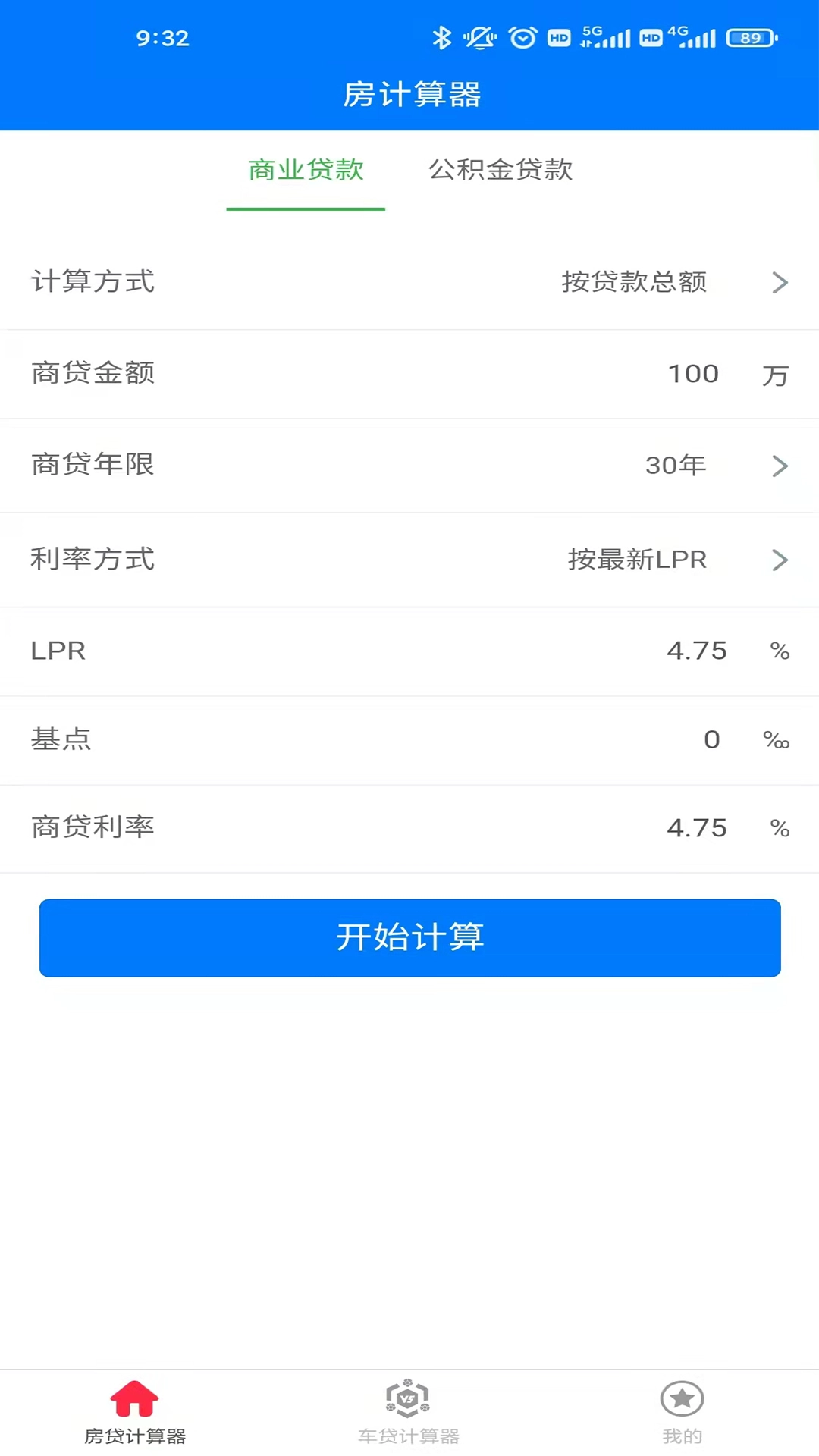The height and width of the screenshot is (1456, 819).
Task: Select the 商贷利率 field showing 4.75
Action: click(x=698, y=828)
